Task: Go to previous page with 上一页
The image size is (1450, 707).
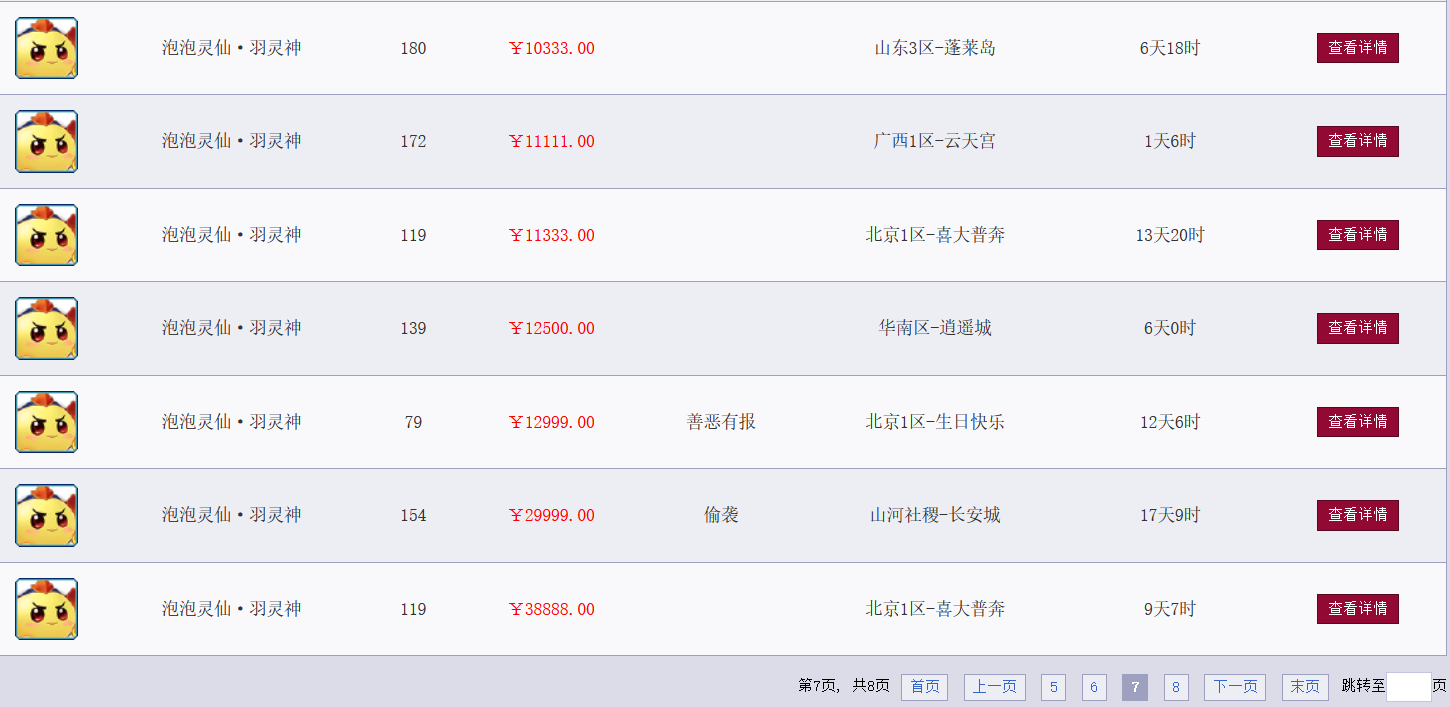Action: 994,687
